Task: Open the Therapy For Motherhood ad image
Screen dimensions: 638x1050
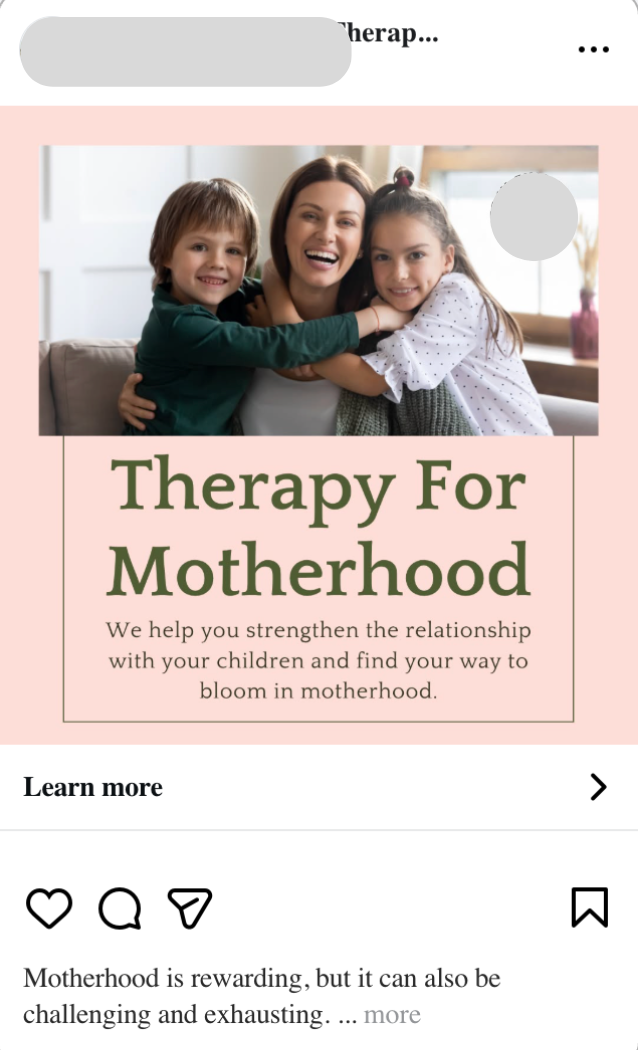Action: coord(318,425)
